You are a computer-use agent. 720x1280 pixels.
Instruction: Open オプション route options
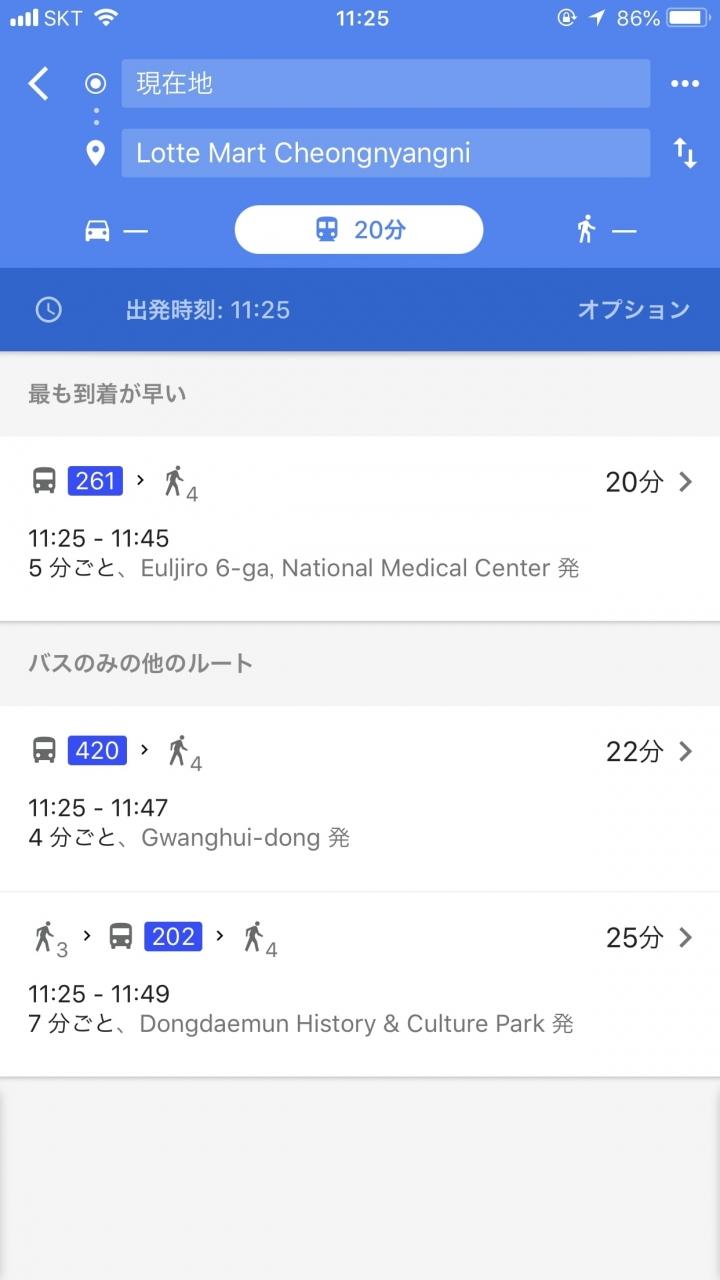633,310
